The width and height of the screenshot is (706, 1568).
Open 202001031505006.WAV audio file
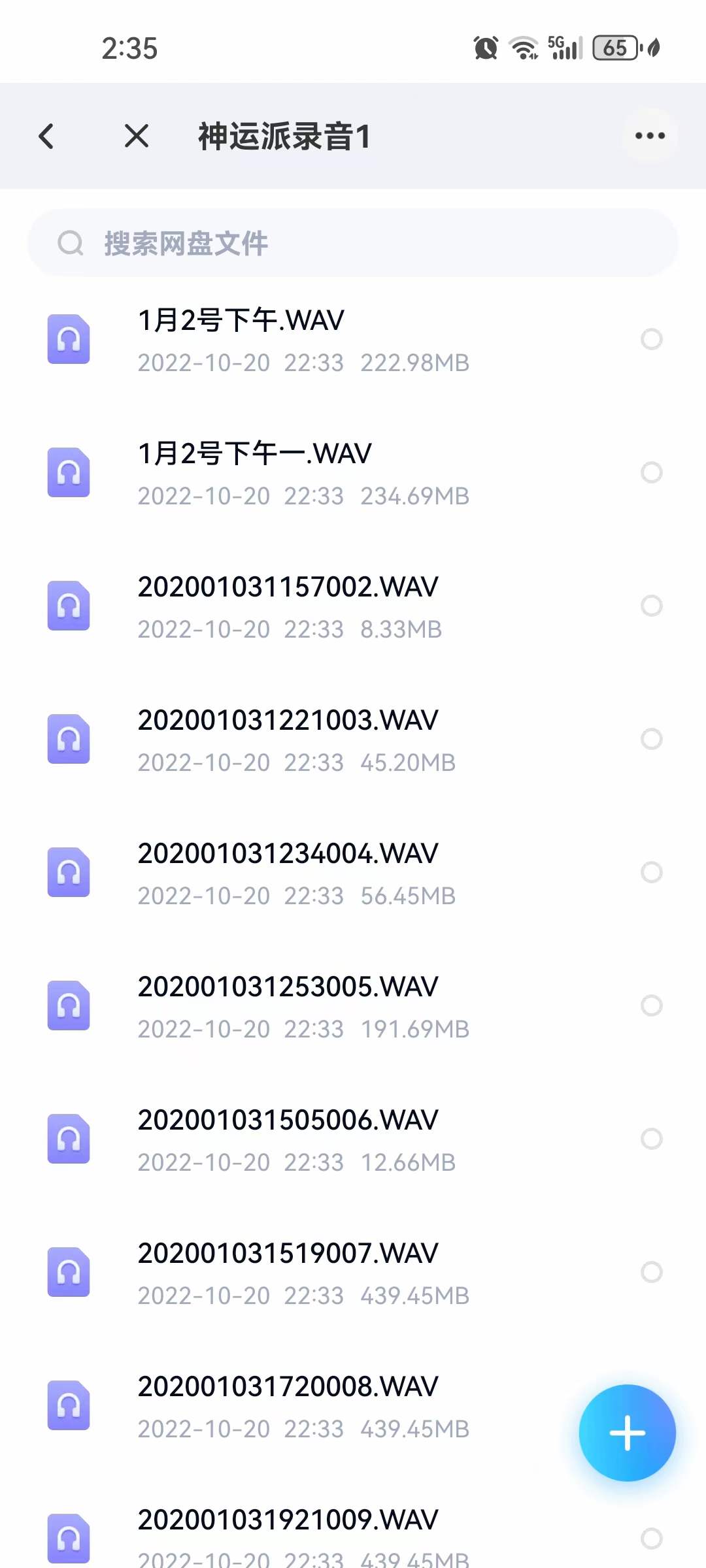353,1139
